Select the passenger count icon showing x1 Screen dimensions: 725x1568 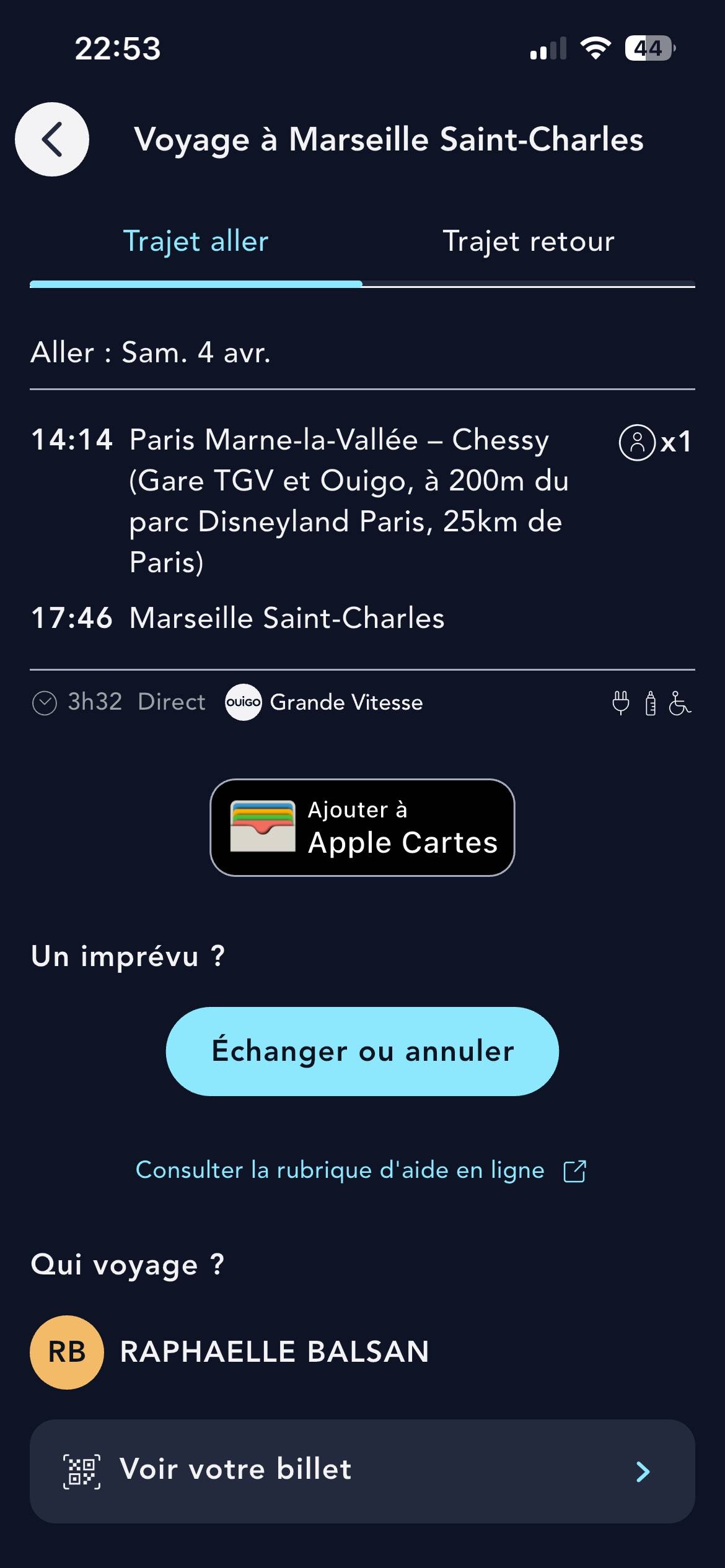click(638, 442)
